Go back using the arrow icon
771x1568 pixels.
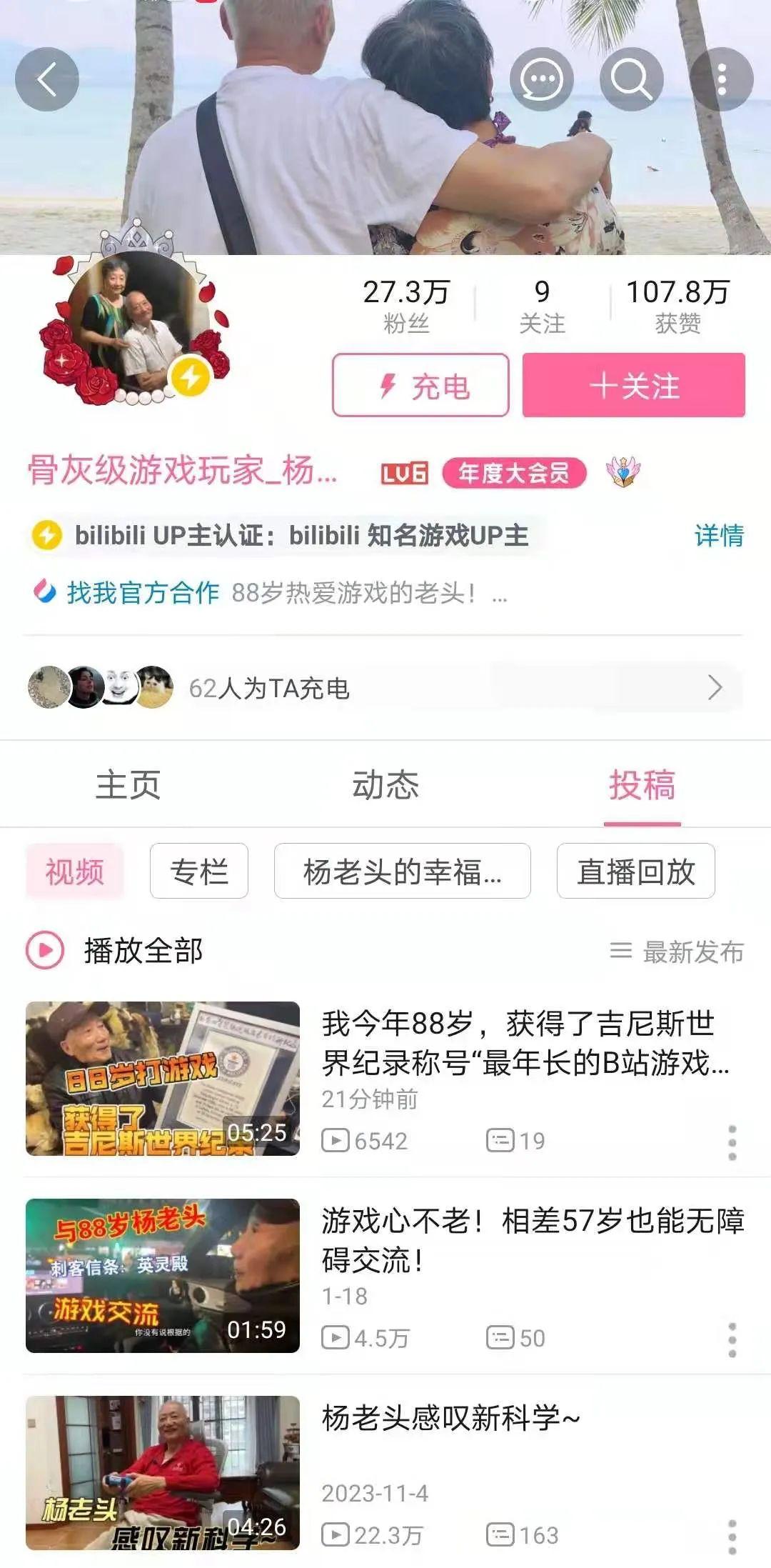[x=47, y=79]
